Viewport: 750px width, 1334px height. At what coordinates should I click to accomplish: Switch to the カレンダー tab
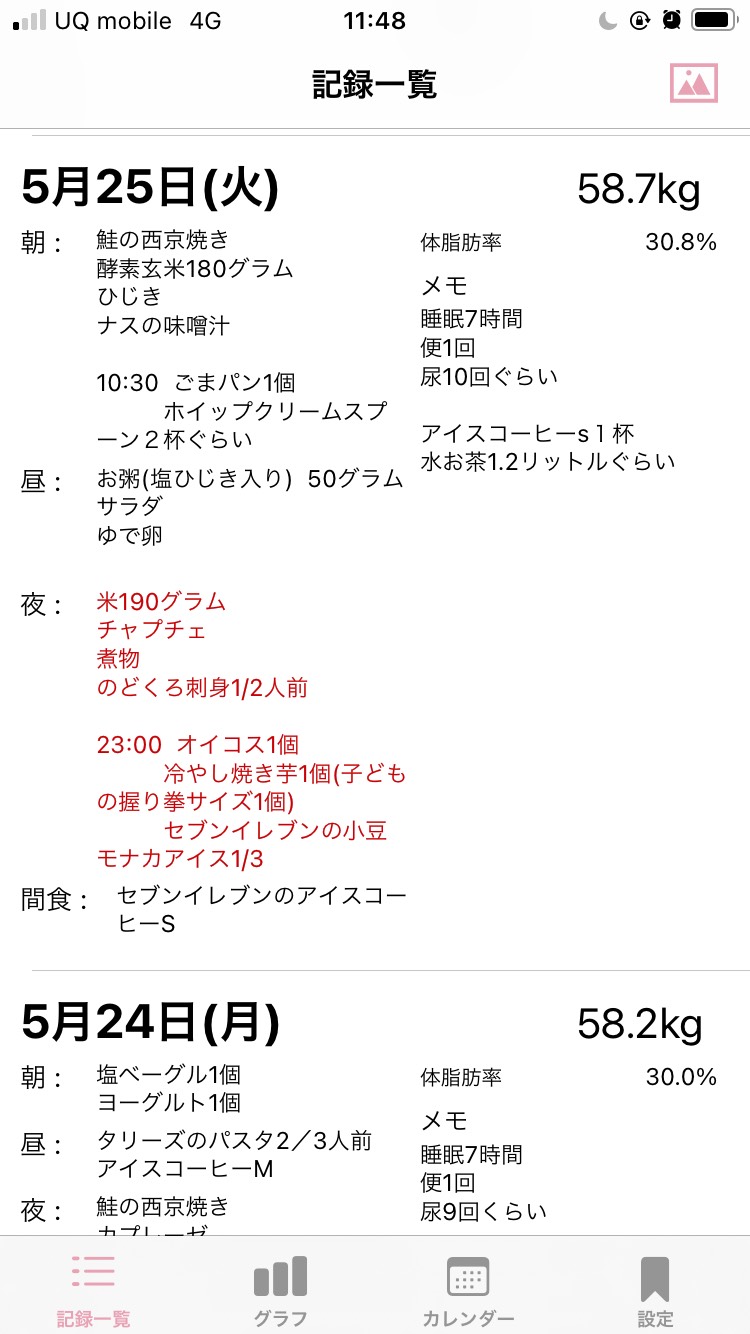[468, 1289]
